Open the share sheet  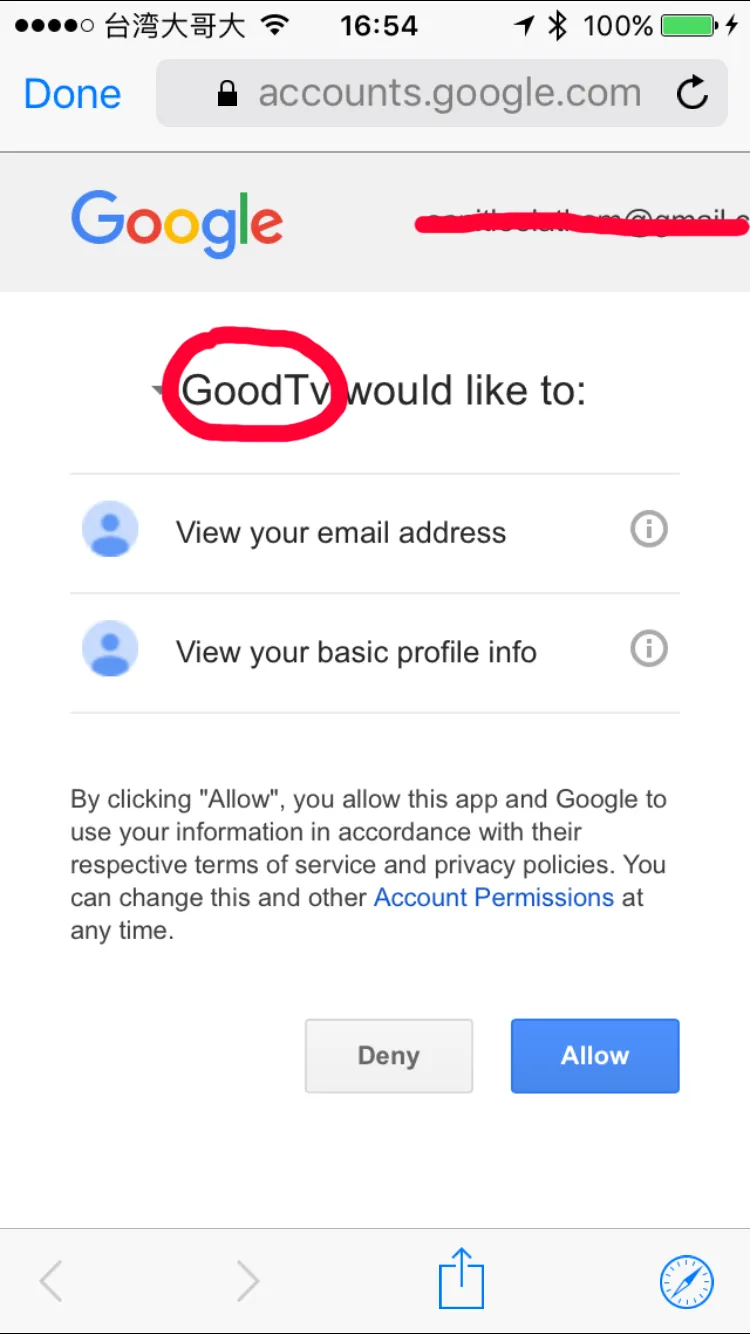pos(461,1278)
